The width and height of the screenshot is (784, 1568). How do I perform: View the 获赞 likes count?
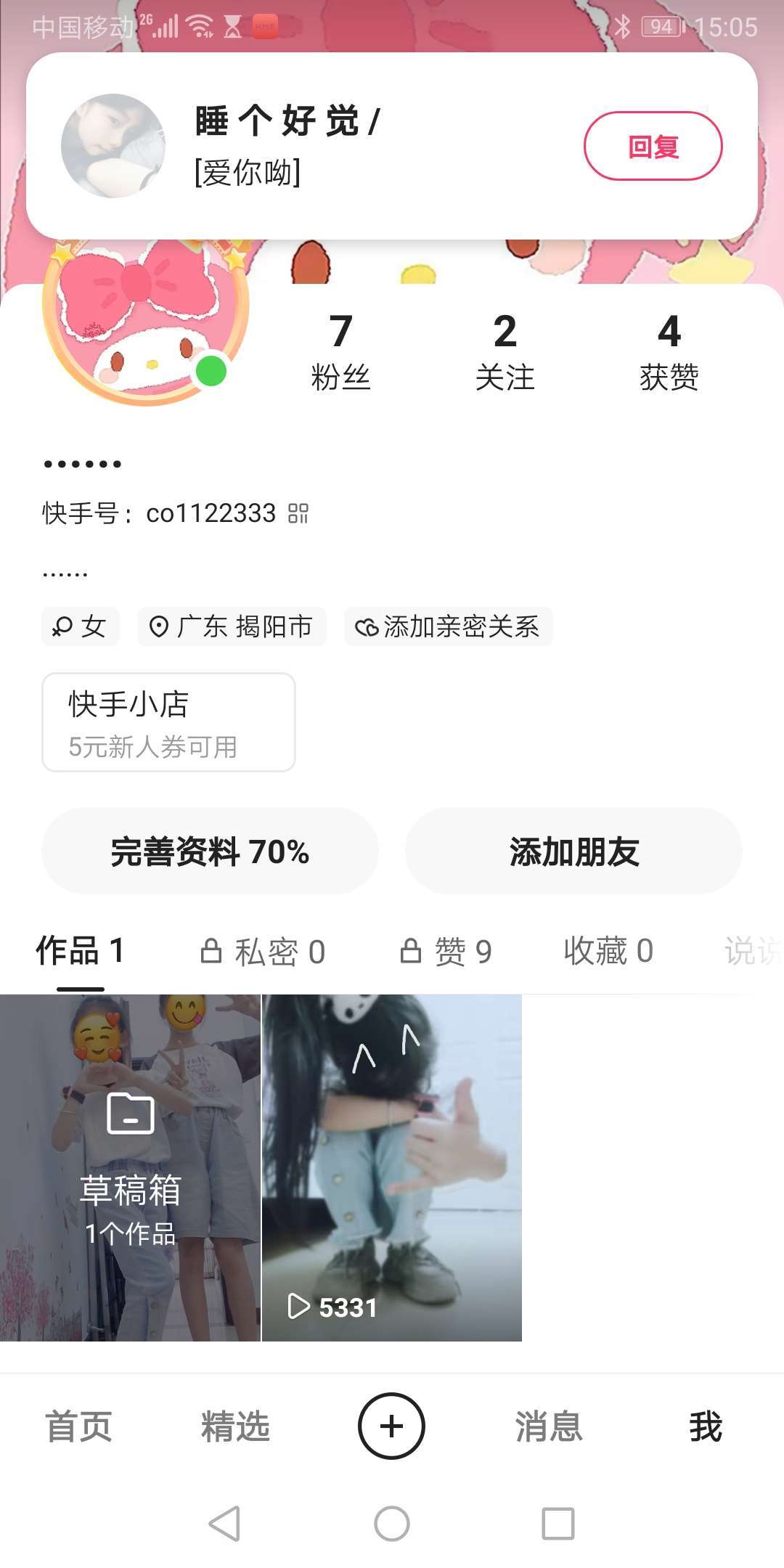point(669,352)
